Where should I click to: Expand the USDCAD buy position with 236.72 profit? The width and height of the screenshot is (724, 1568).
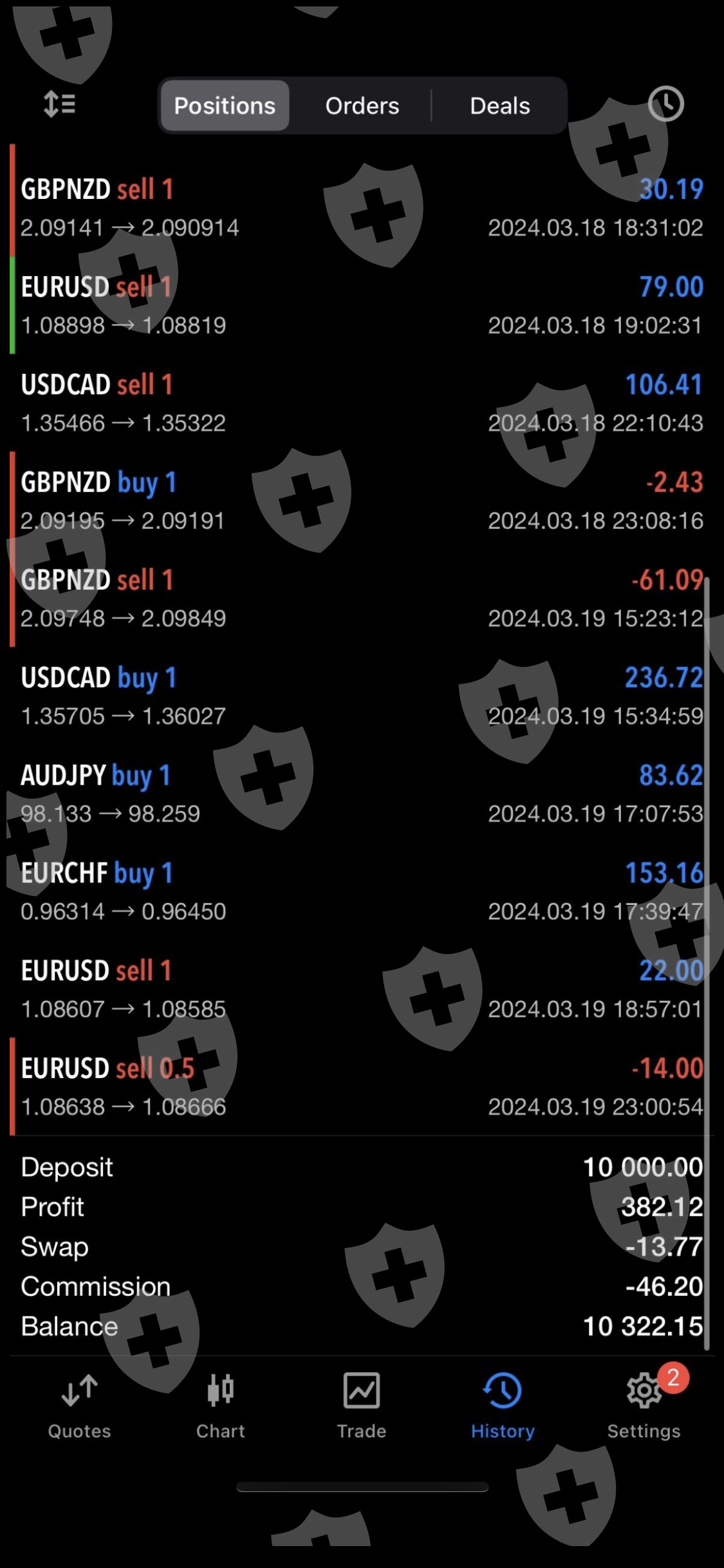pyautogui.click(x=362, y=696)
